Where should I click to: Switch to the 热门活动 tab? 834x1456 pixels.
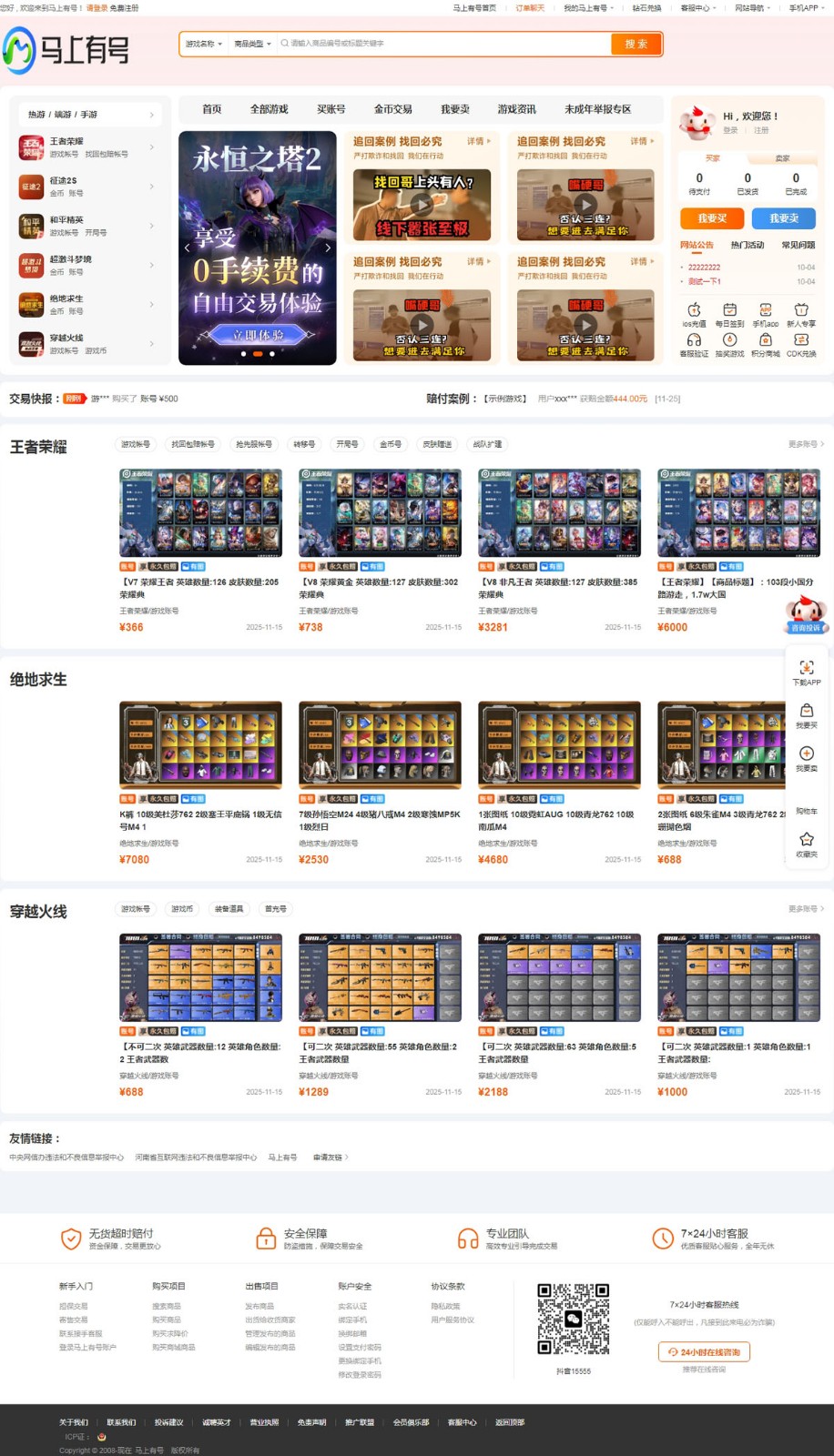(748, 246)
